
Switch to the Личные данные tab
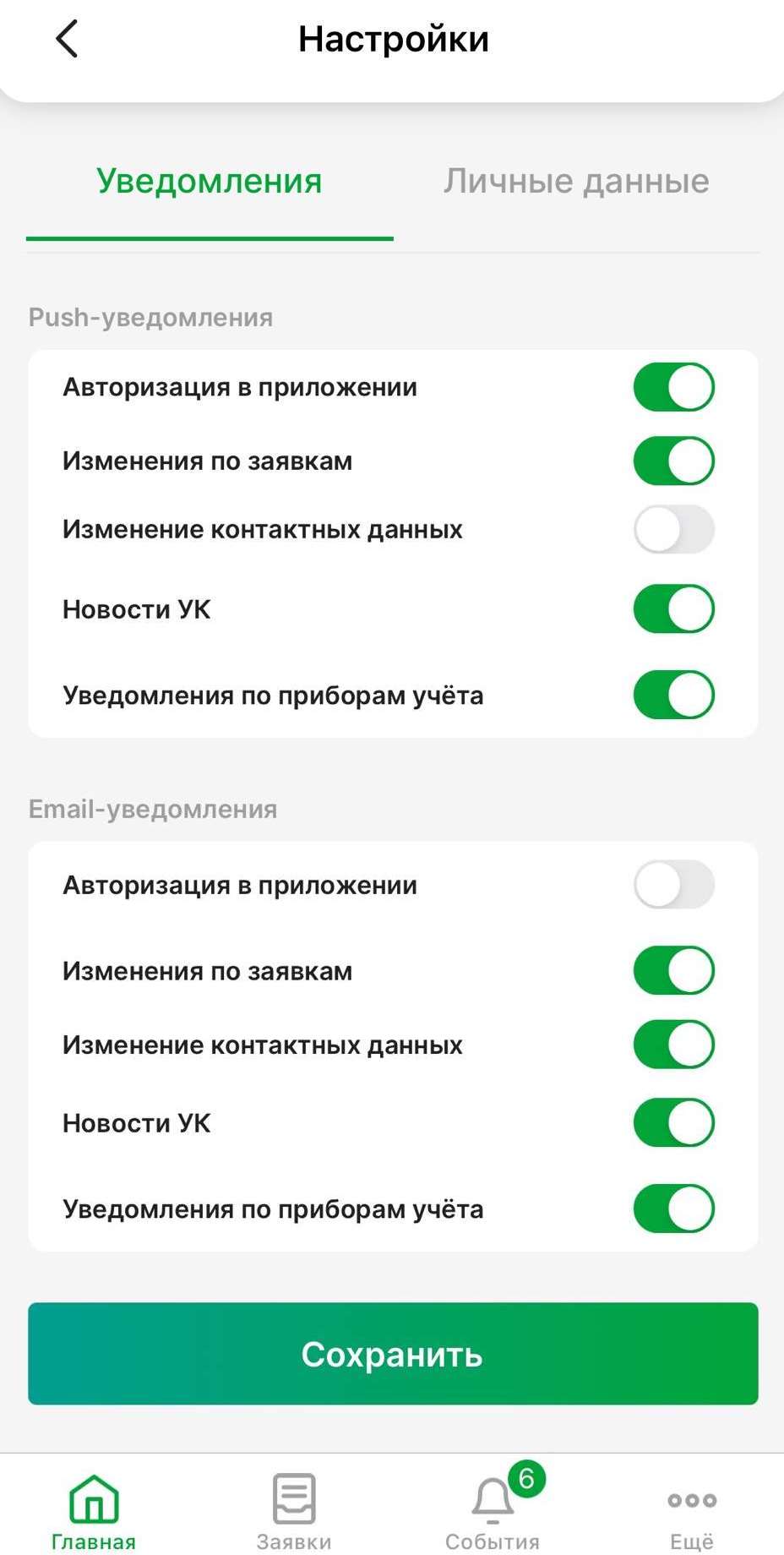[x=576, y=181]
